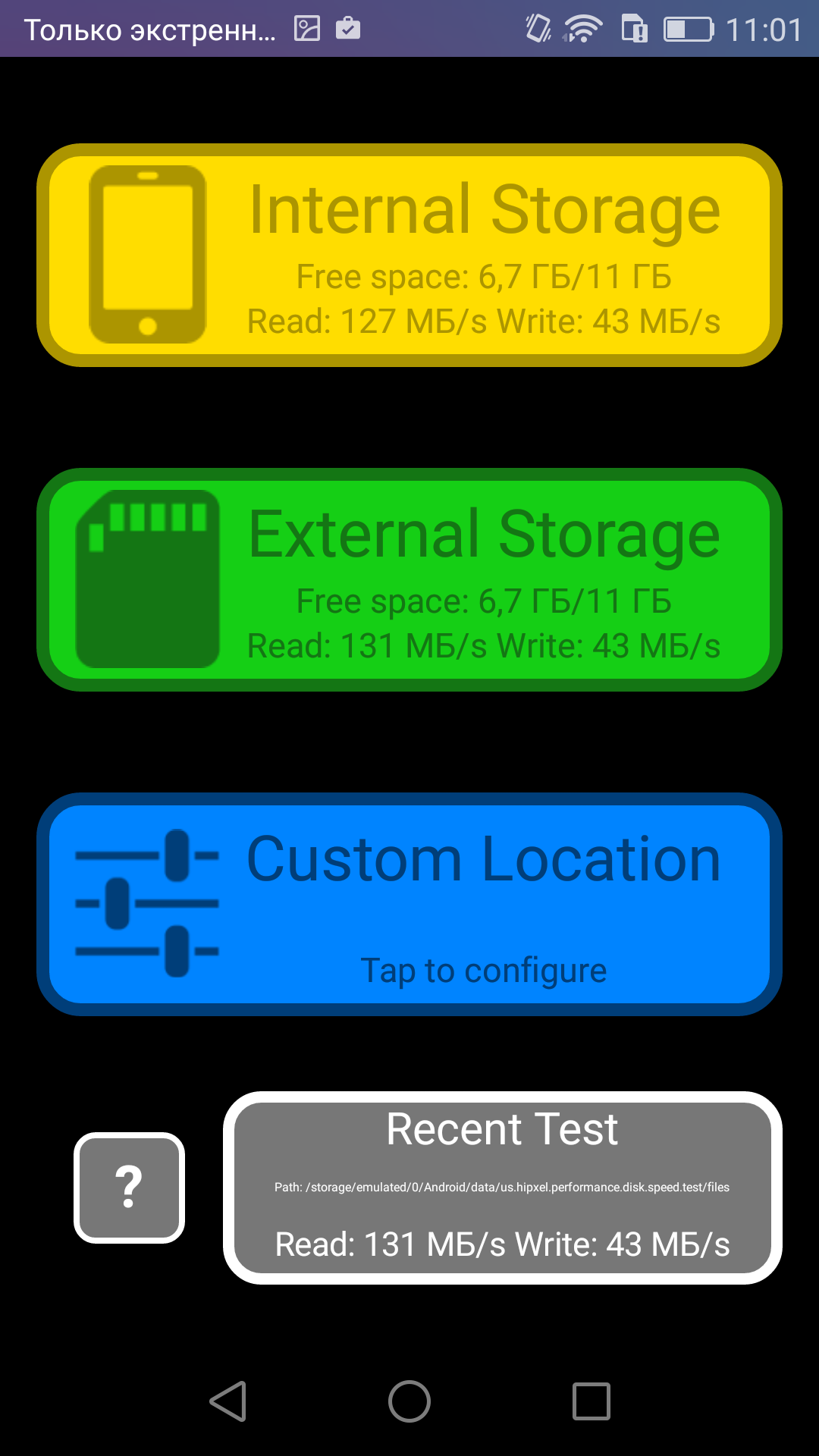View the Recent Test result

(503, 1188)
